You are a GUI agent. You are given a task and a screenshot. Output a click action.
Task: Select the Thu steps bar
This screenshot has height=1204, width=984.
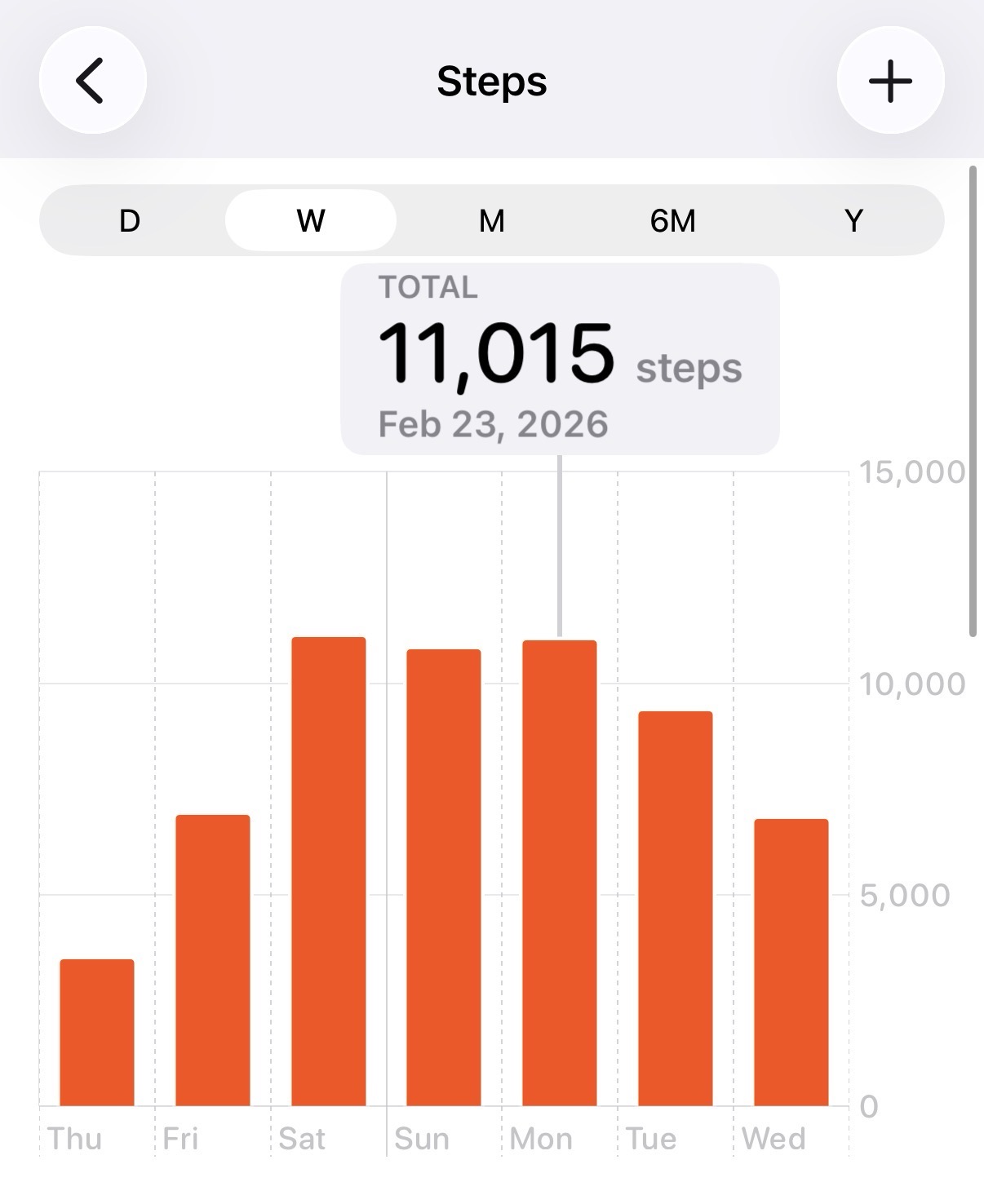[97, 1033]
